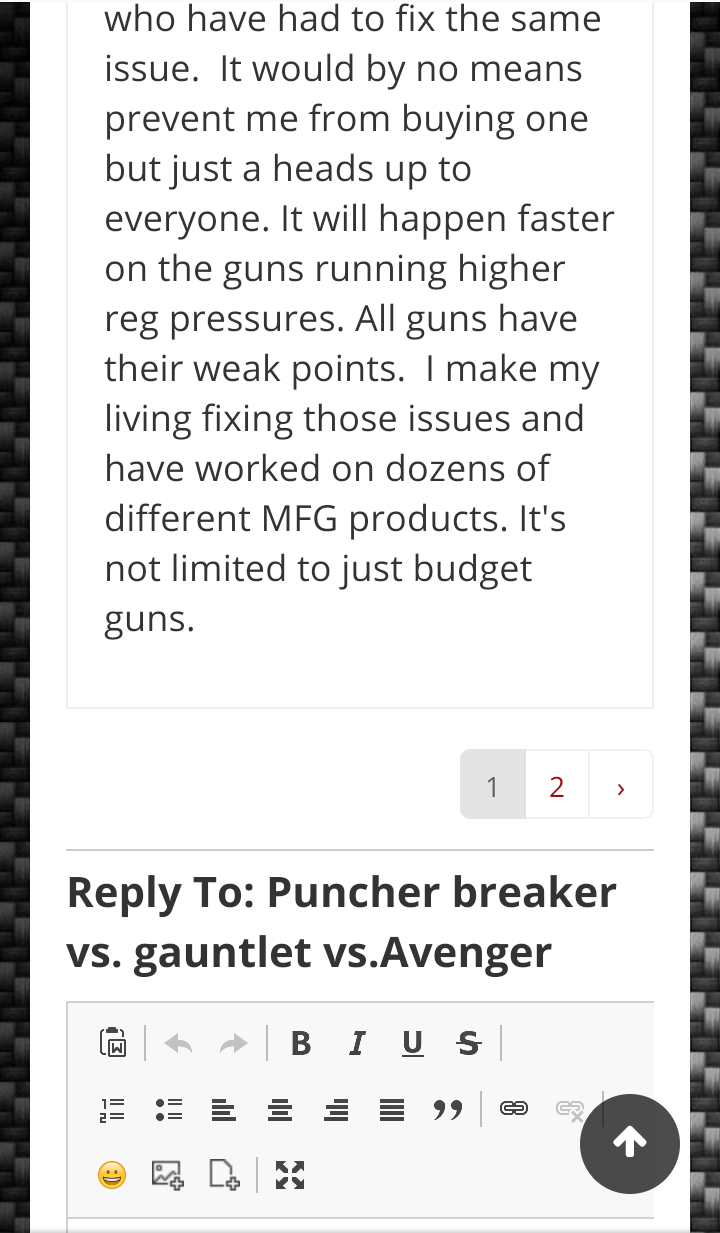Open the emoji smiley picker

112,1175
